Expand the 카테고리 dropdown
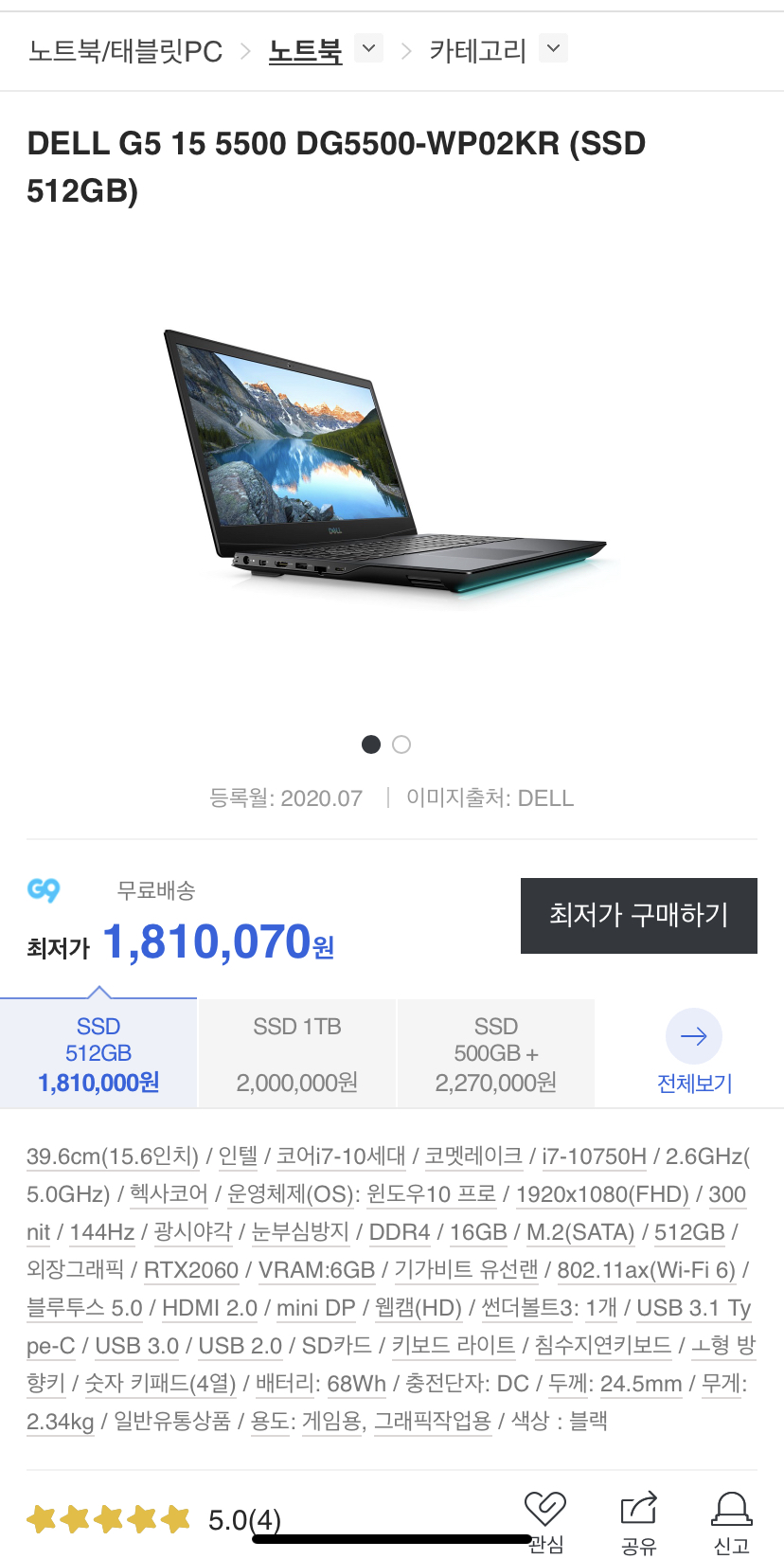 pos(553,47)
